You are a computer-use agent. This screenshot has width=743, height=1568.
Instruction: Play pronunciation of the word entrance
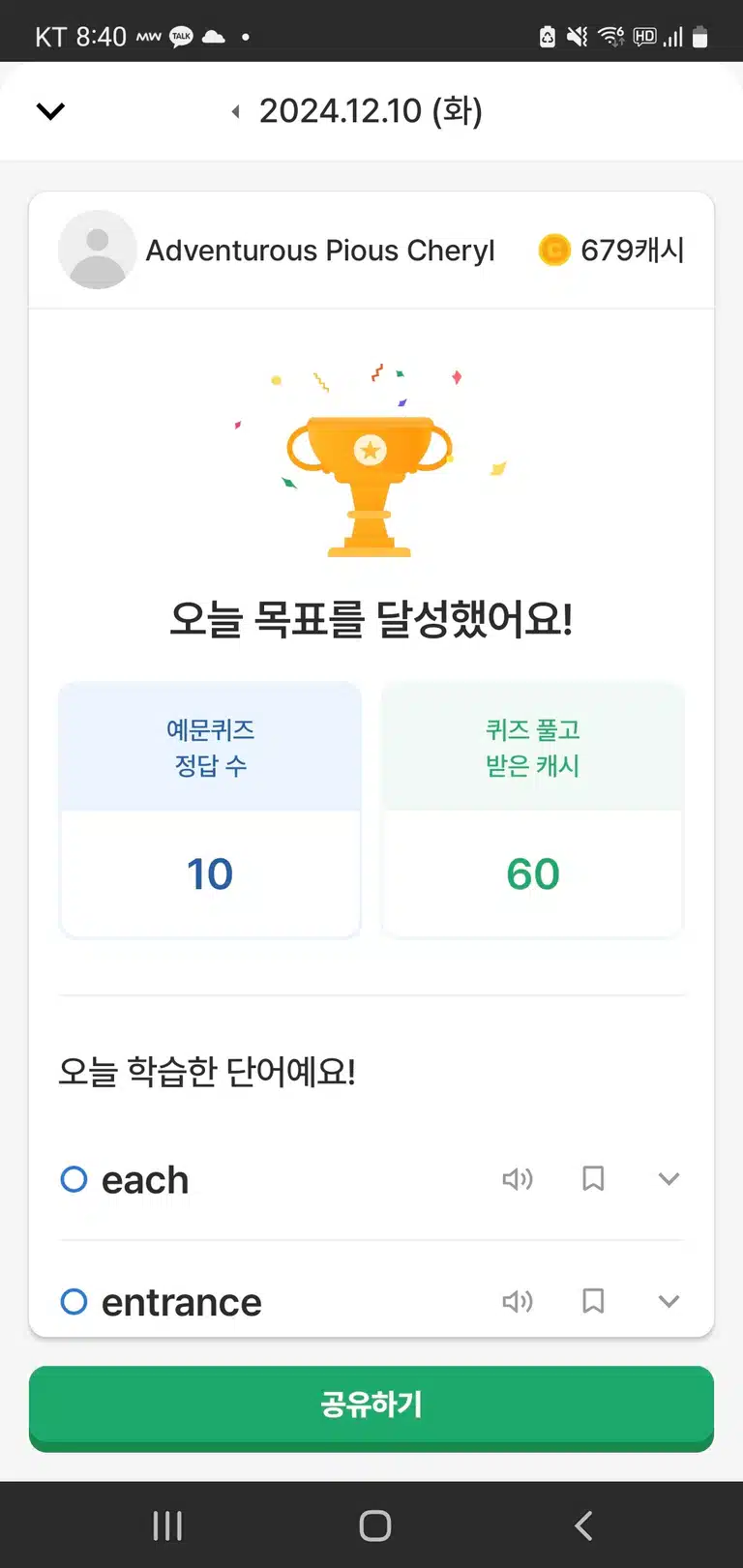pos(518,1301)
